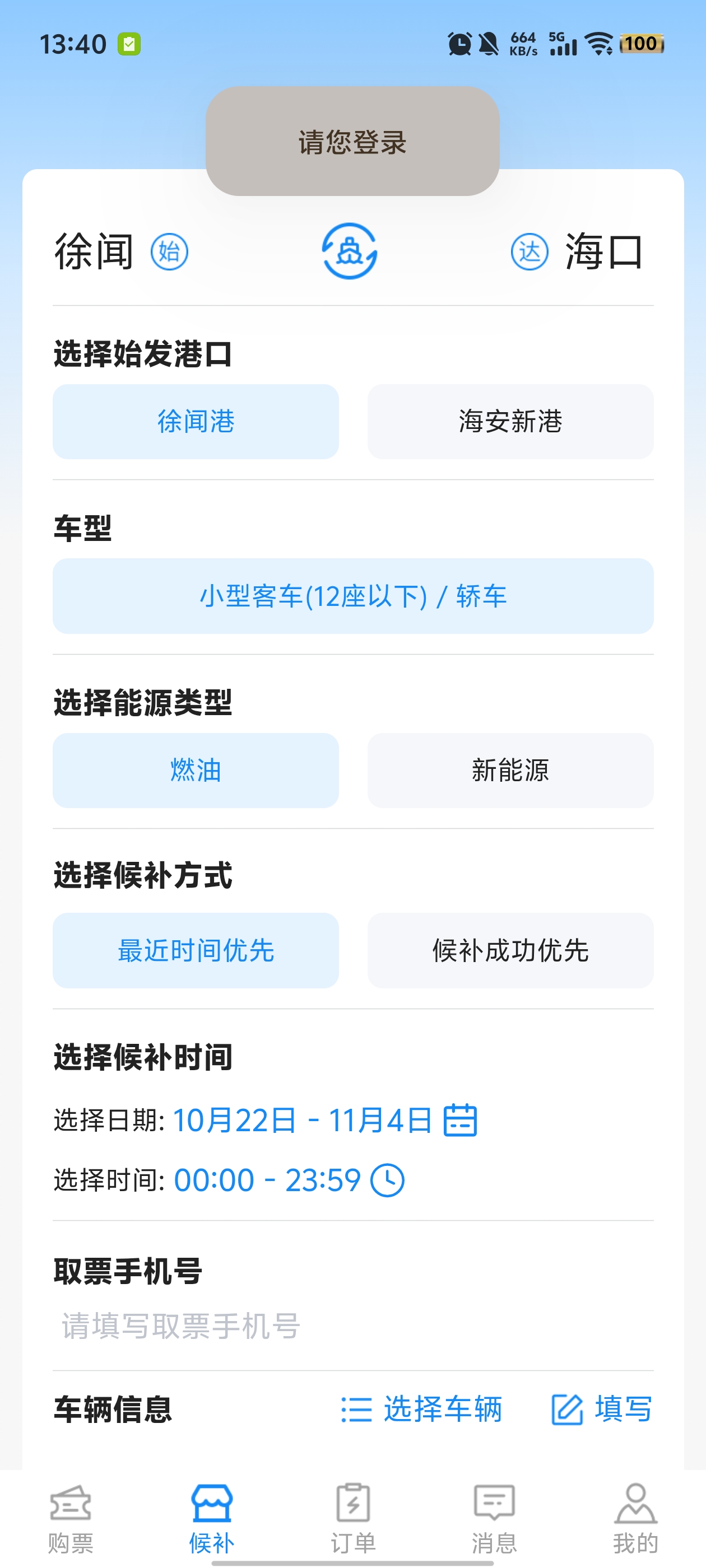This screenshot has width=706, height=1568.
Task: Select 徐闻港 as departure port
Action: 196,421
